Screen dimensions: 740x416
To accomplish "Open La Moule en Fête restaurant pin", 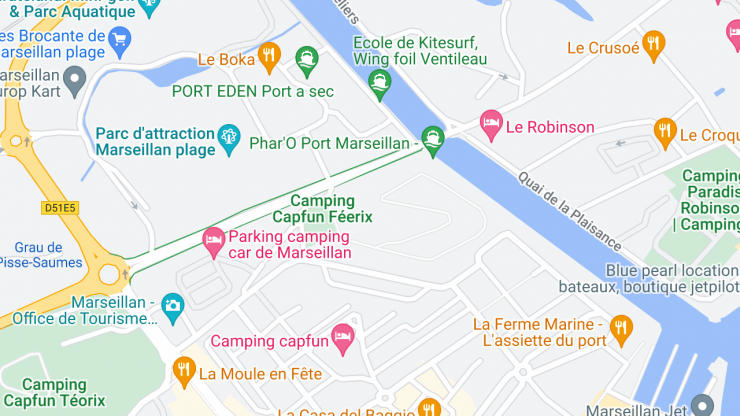I will click(x=183, y=371).
